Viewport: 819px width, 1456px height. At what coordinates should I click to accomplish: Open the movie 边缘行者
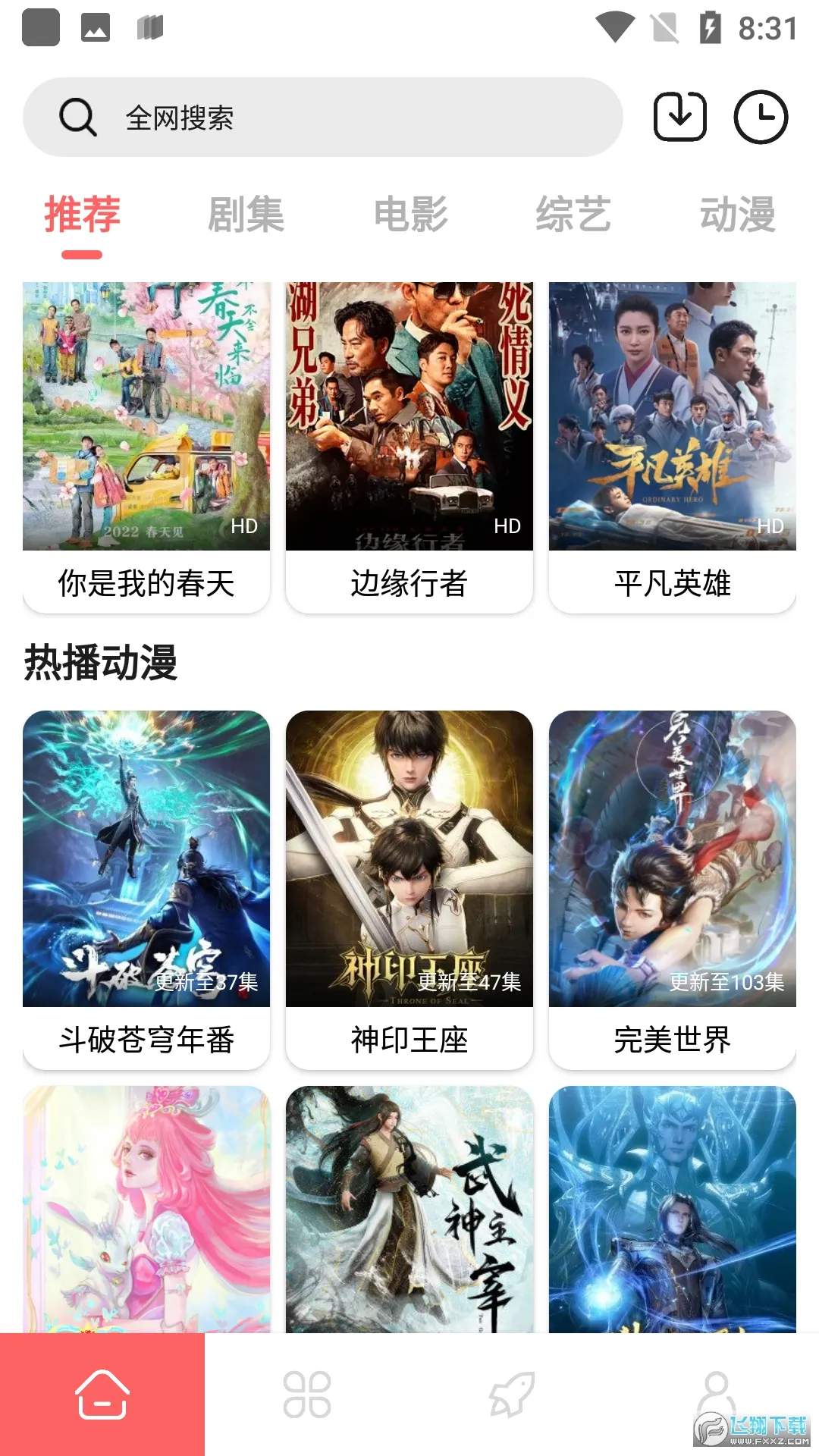409,447
